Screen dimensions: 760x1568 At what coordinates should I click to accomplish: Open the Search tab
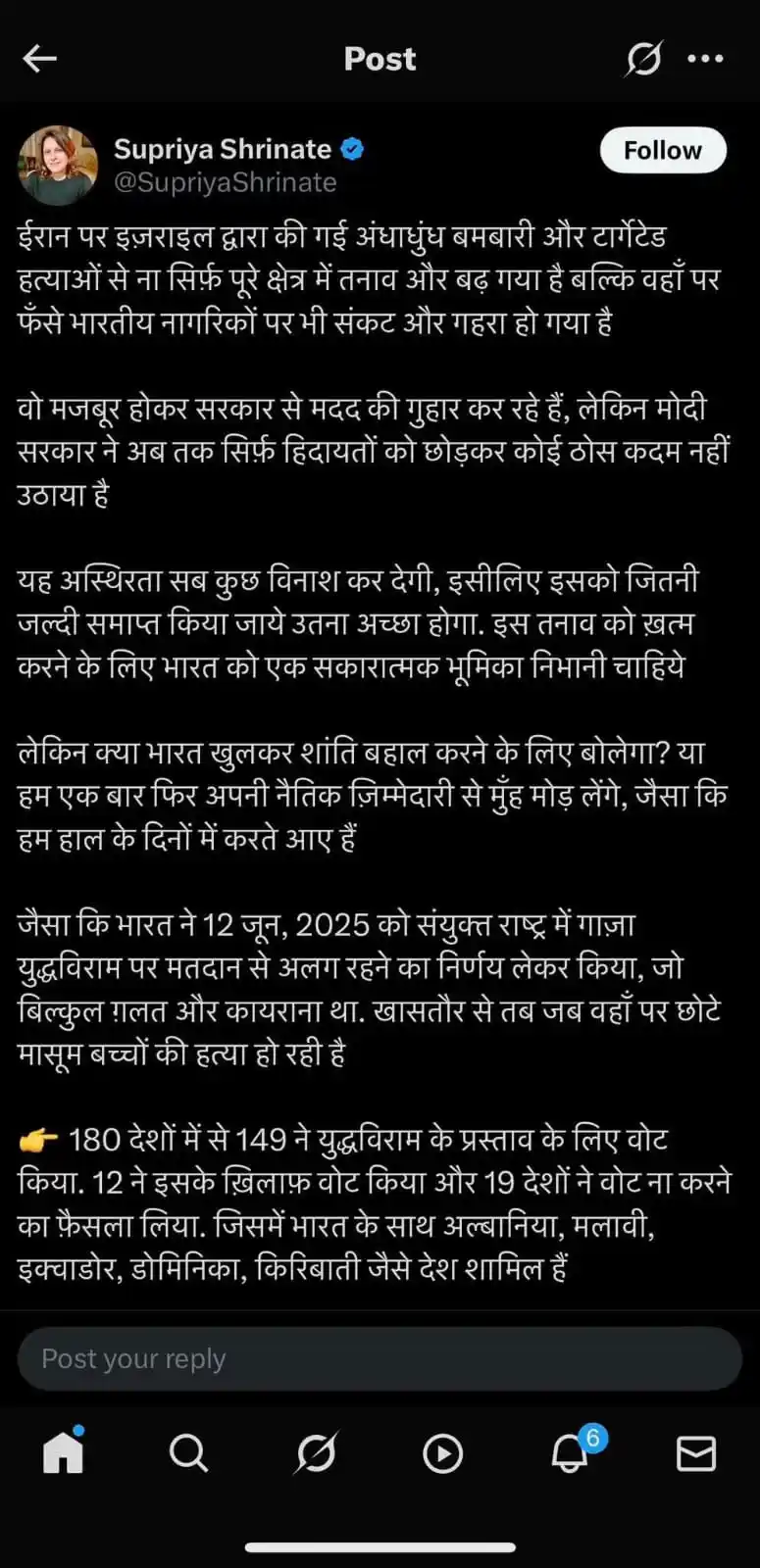pyautogui.click(x=188, y=1452)
